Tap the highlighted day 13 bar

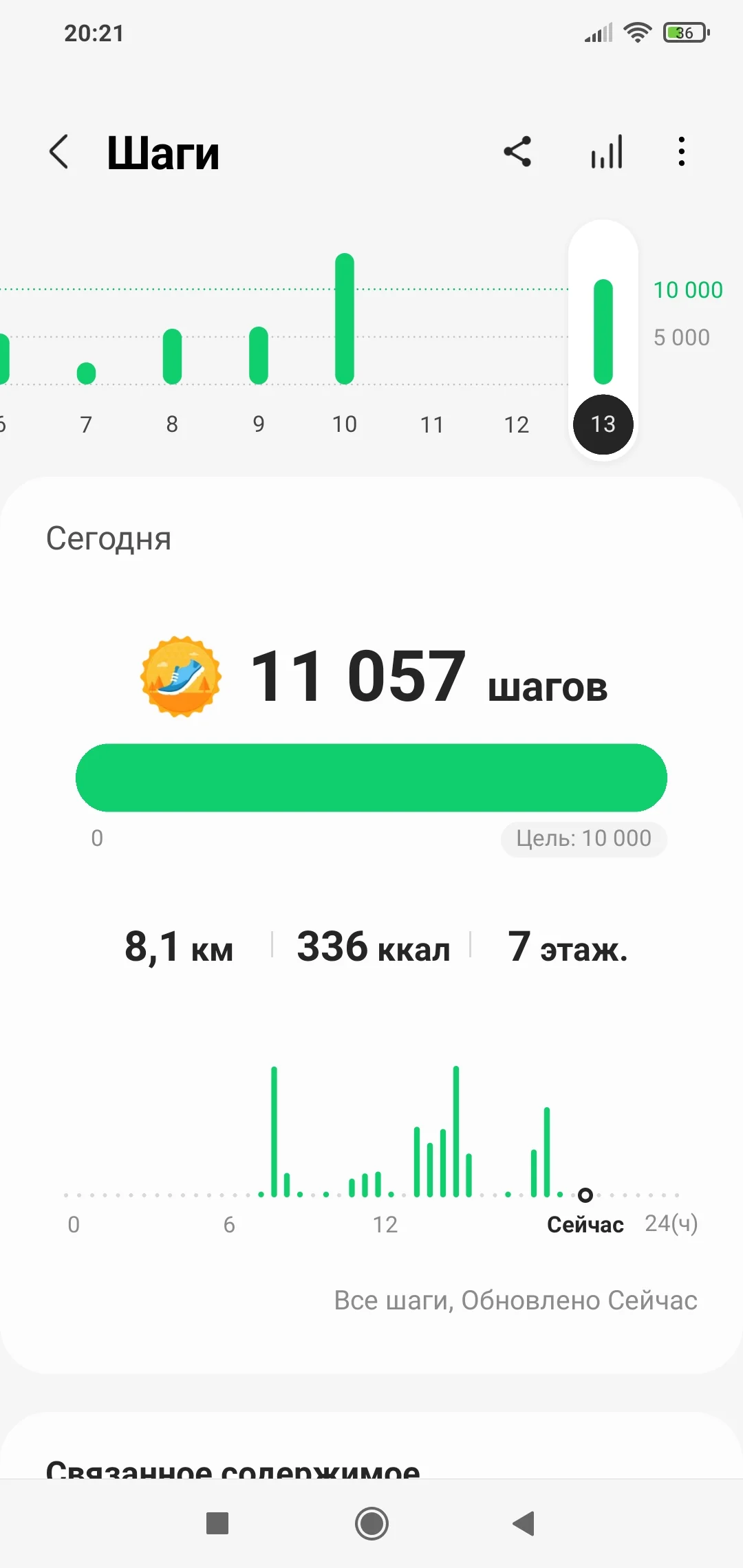tap(603, 332)
